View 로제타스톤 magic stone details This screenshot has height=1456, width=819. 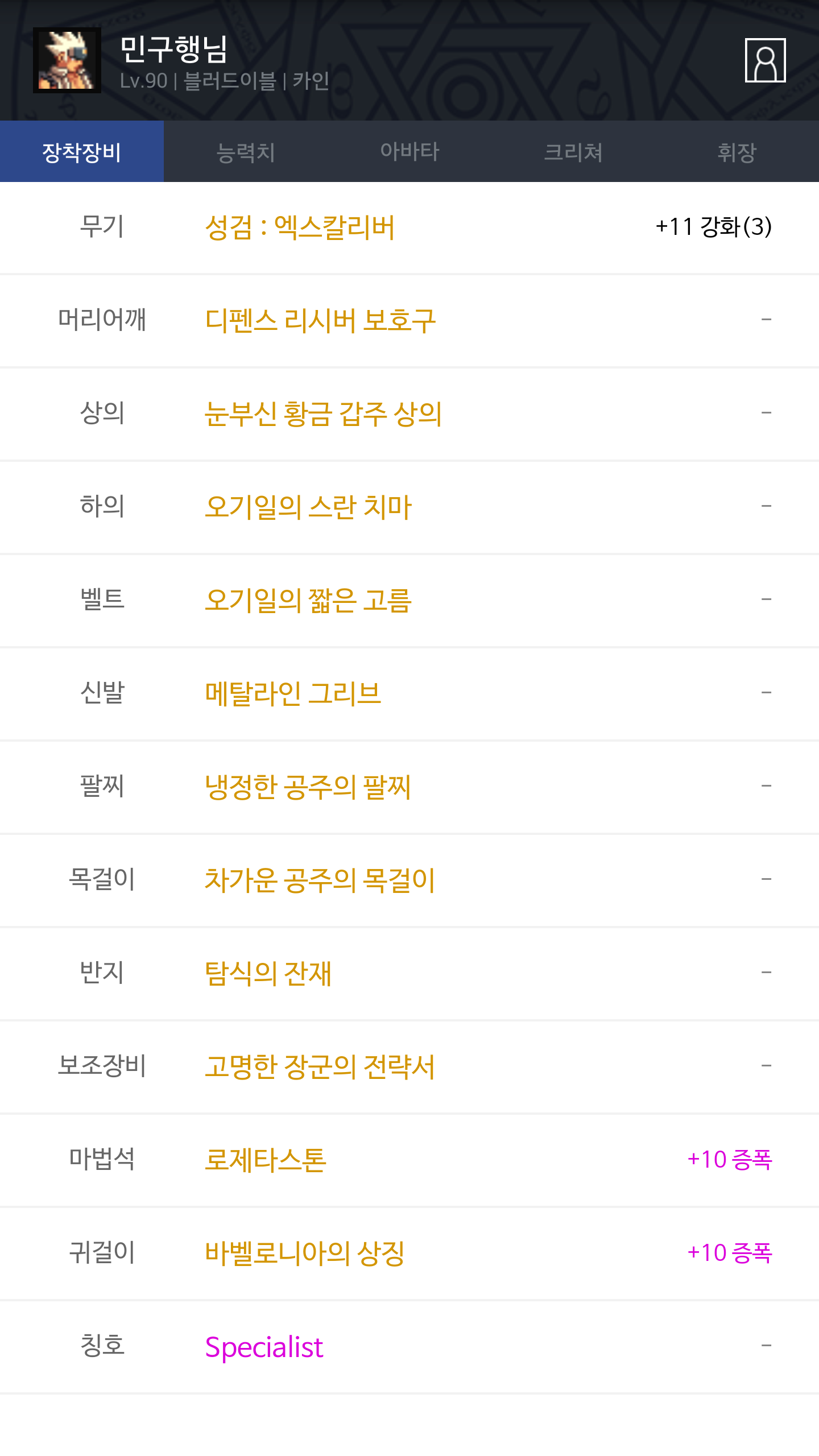click(409, 1160)
